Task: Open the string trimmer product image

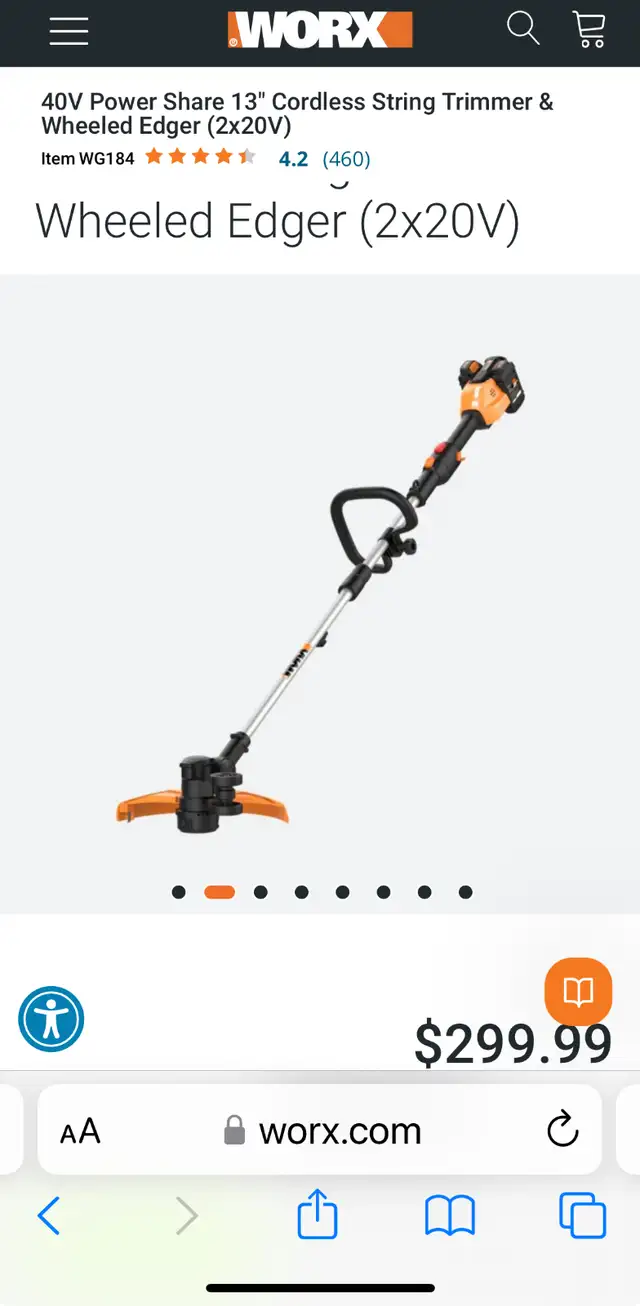Action: [320, 590]
